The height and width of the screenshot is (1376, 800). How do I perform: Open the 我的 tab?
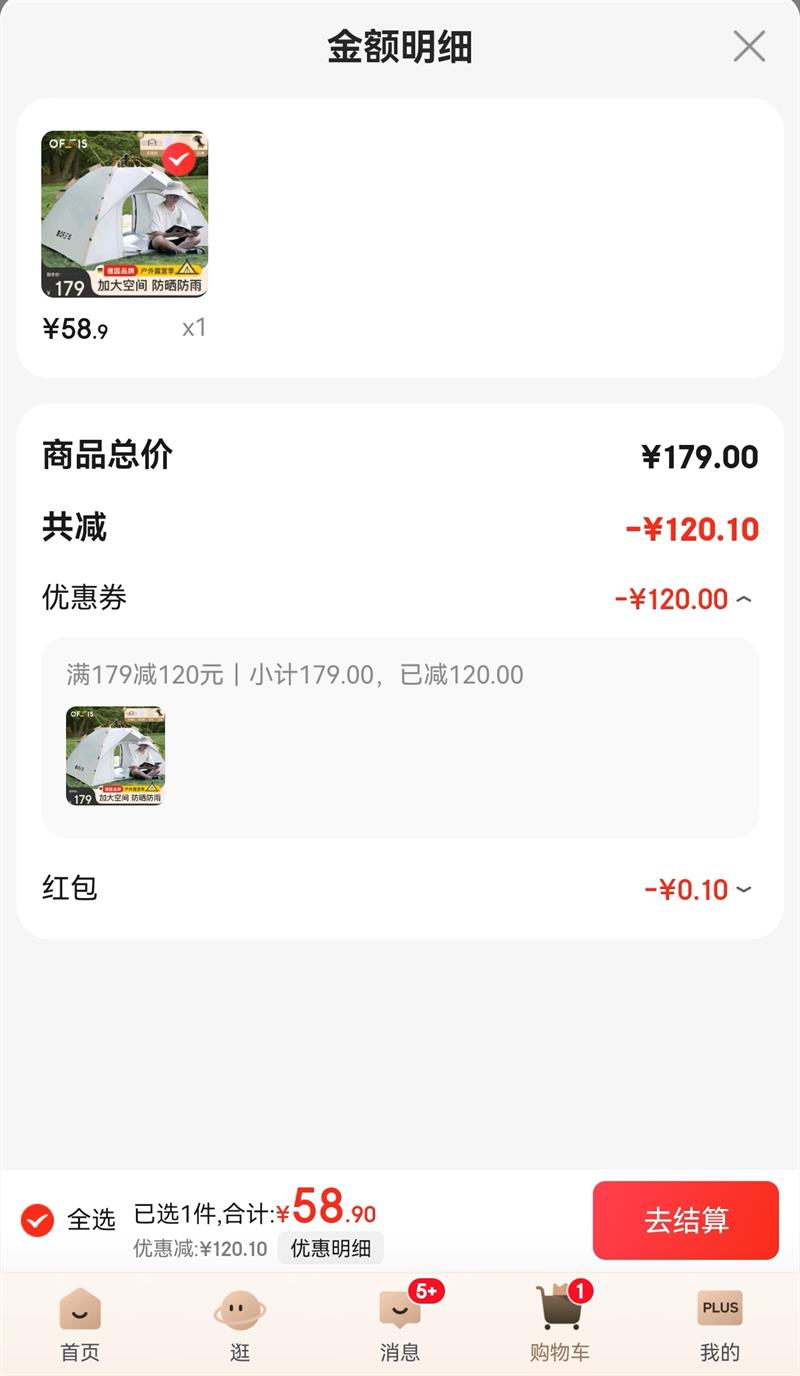click(x=720, y=1324)
